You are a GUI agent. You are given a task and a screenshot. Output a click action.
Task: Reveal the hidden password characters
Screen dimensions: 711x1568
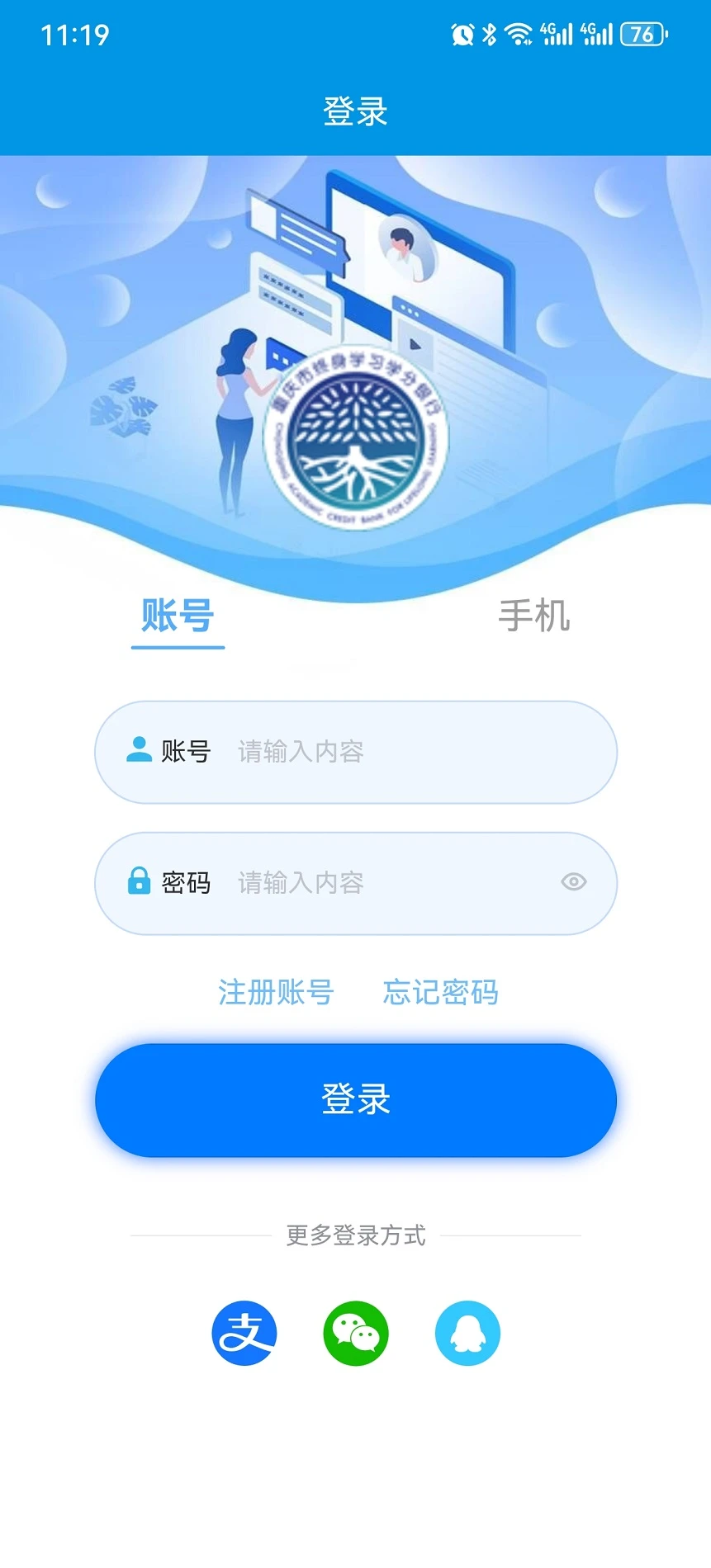[x=573, y=883]
